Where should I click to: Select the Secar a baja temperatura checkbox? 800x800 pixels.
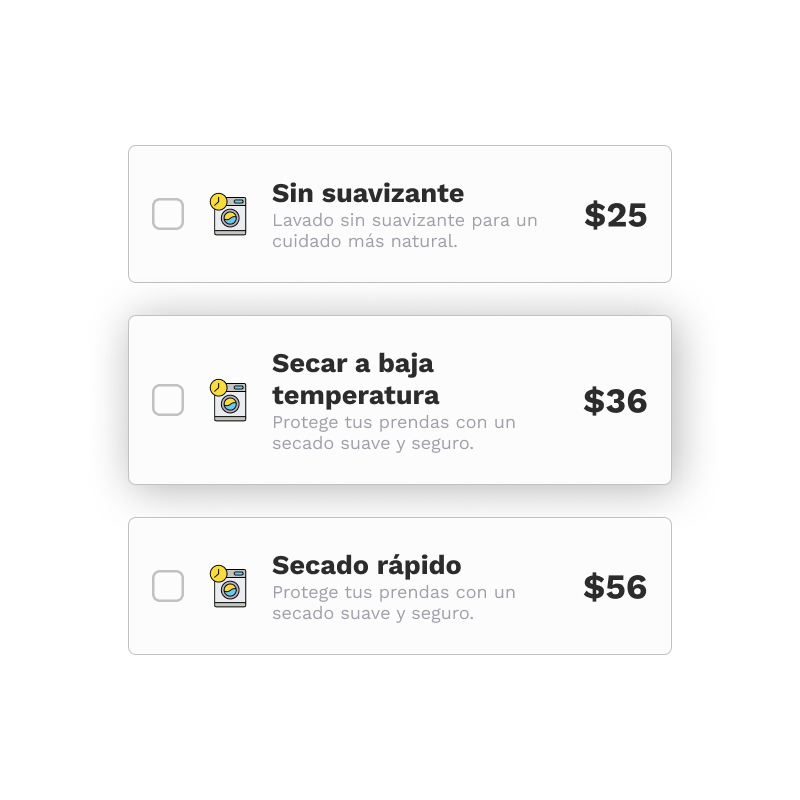[168, 400]
